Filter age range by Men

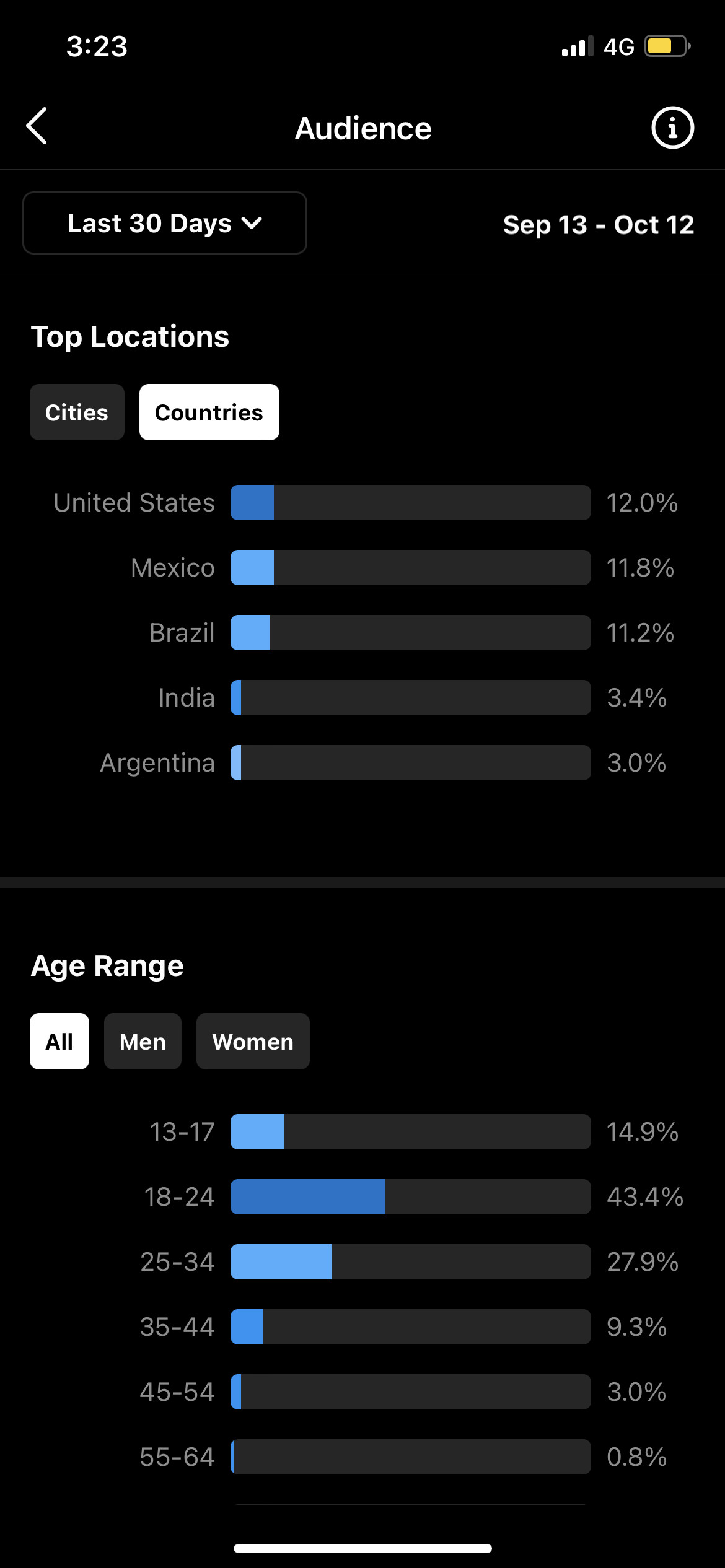click(x=143, y=1042)
